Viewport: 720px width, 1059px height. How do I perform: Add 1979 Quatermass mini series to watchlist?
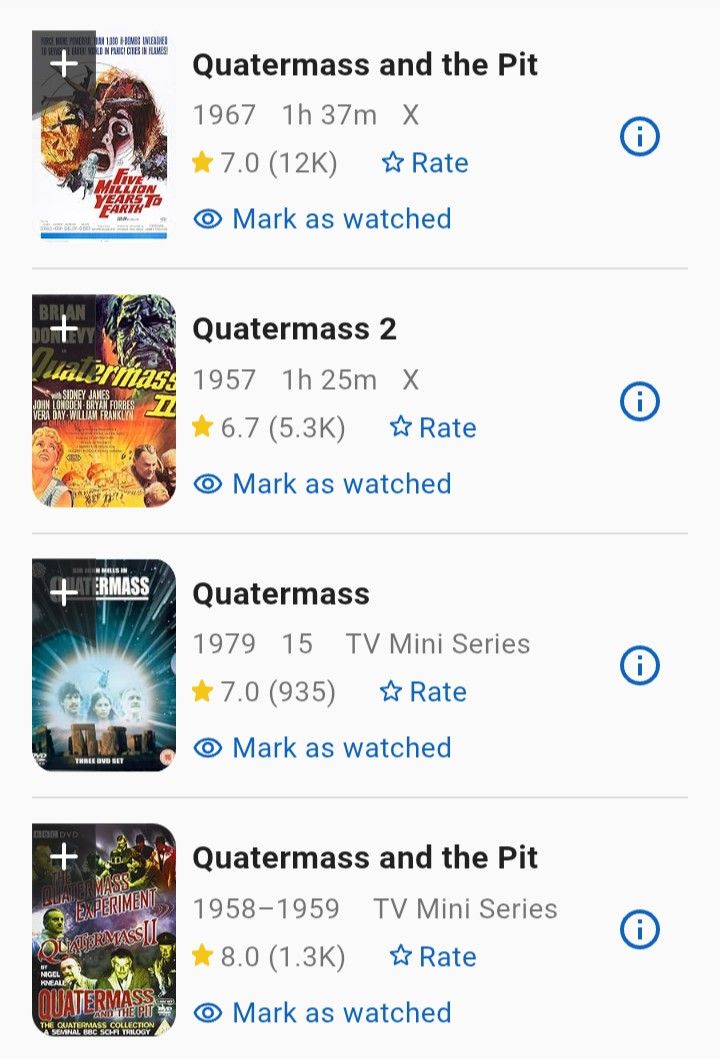click(x=64, y=593)
